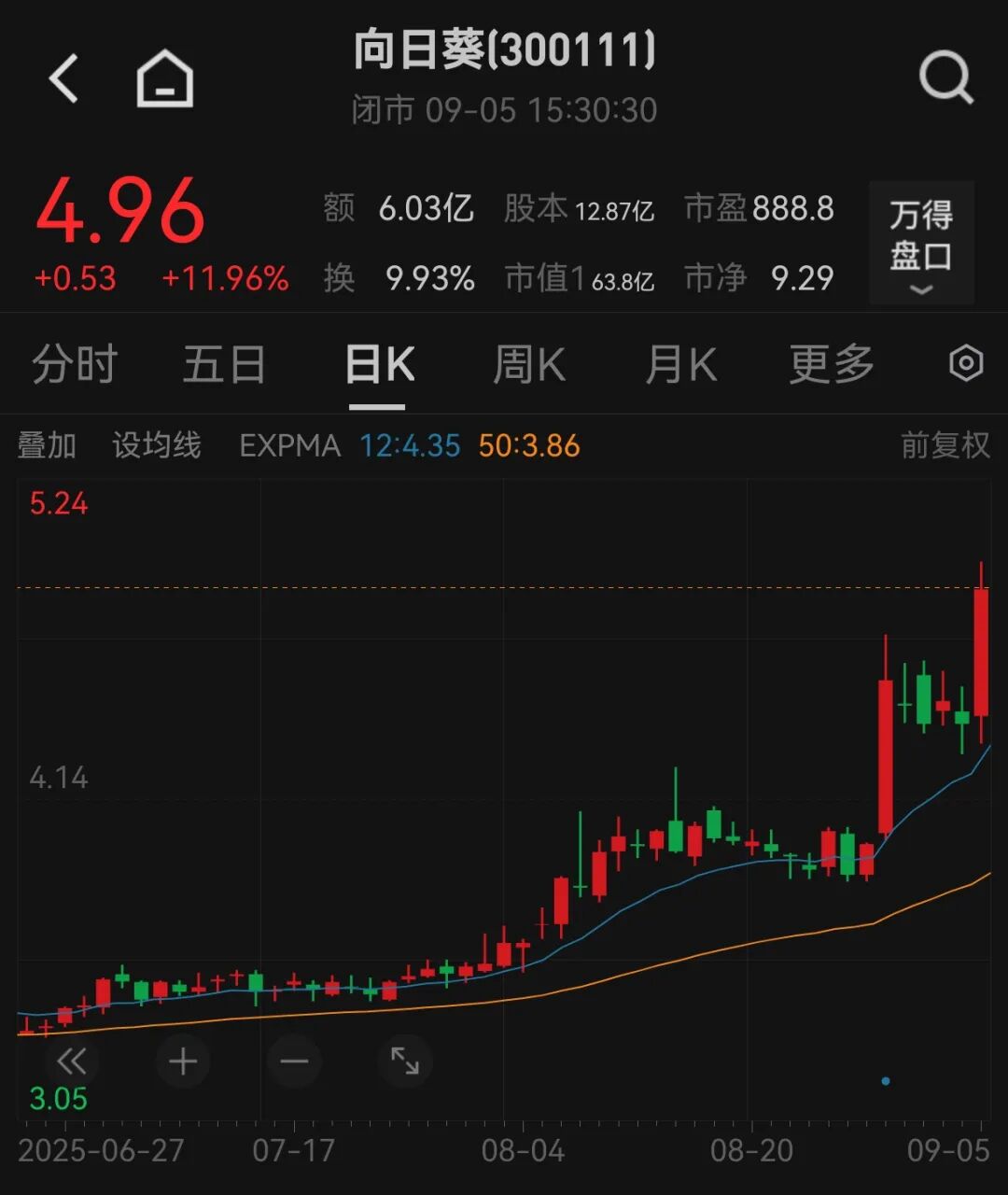Screen dimensions: 1008x1195
Task: Zoom out using the minus icon
Action: point(293,1061)
